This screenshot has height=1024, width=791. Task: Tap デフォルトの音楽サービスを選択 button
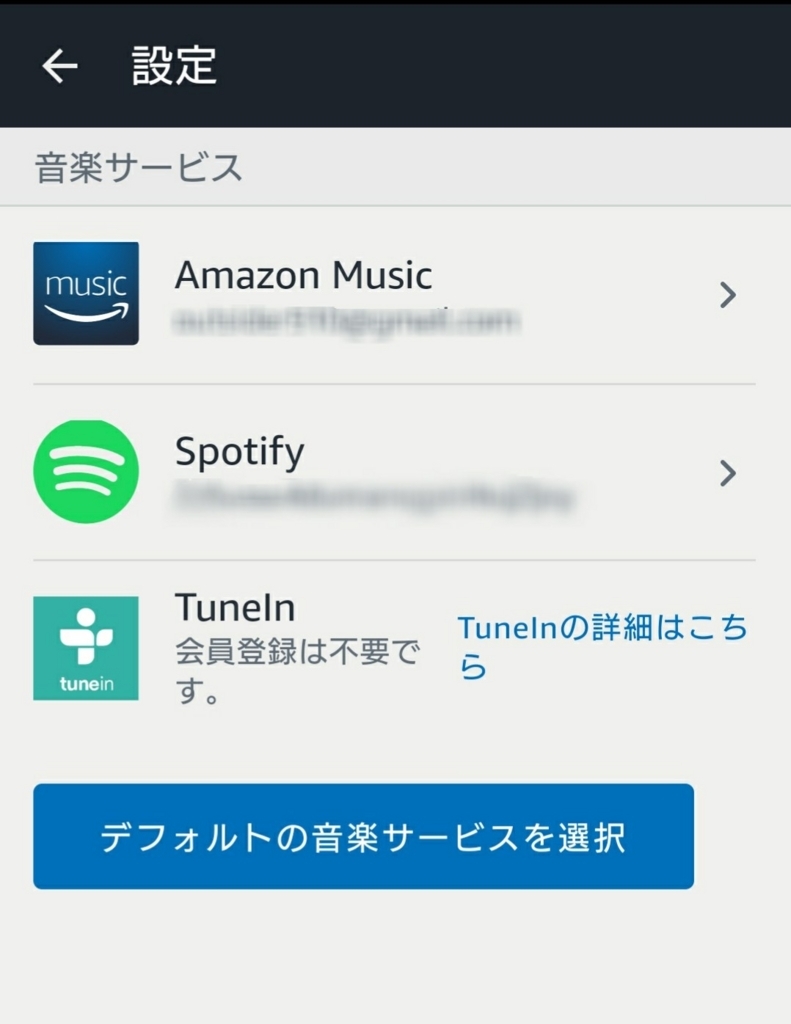click(363, 836)
